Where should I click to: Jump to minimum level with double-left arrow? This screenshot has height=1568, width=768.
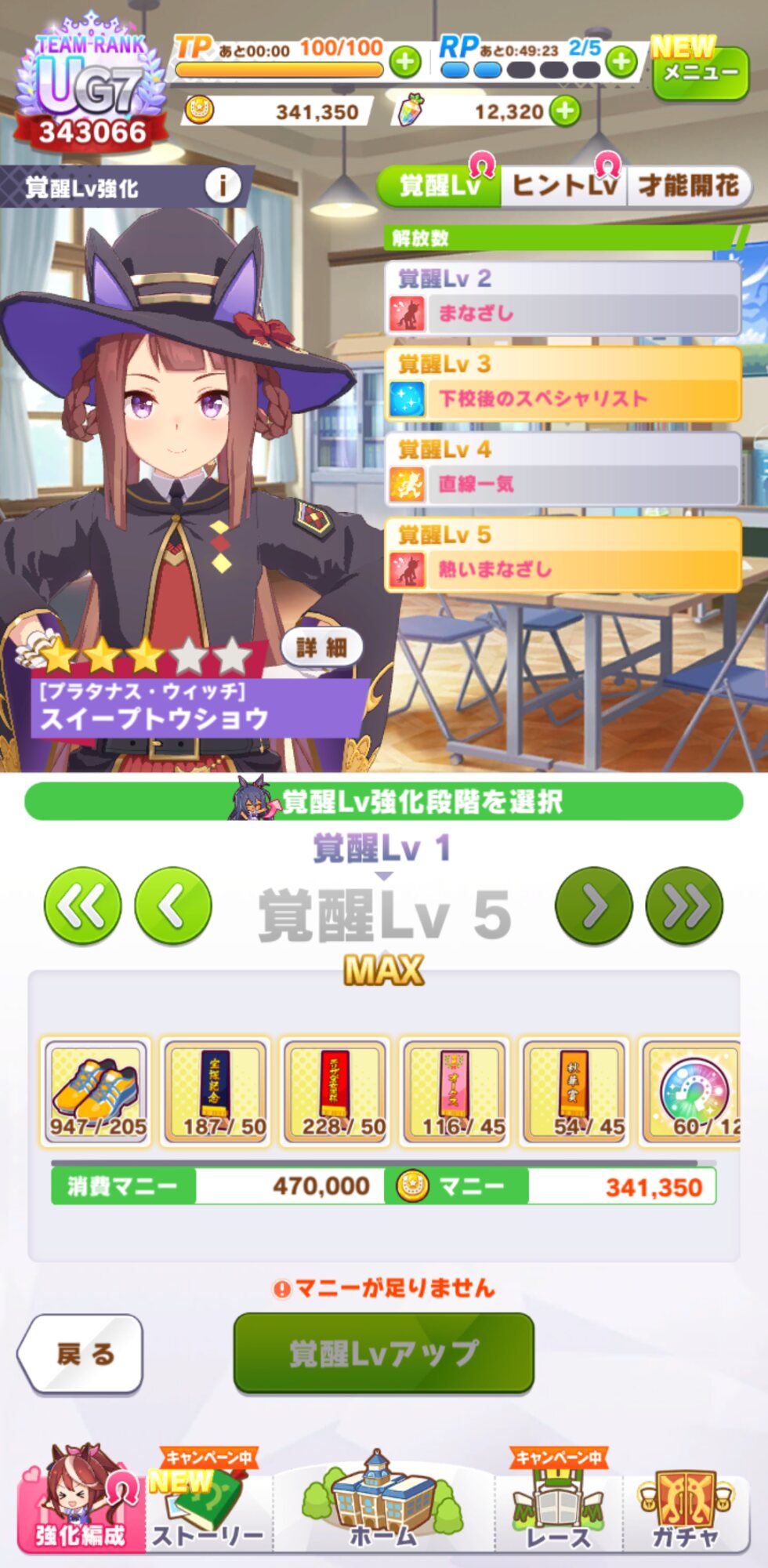click(83, 906)
